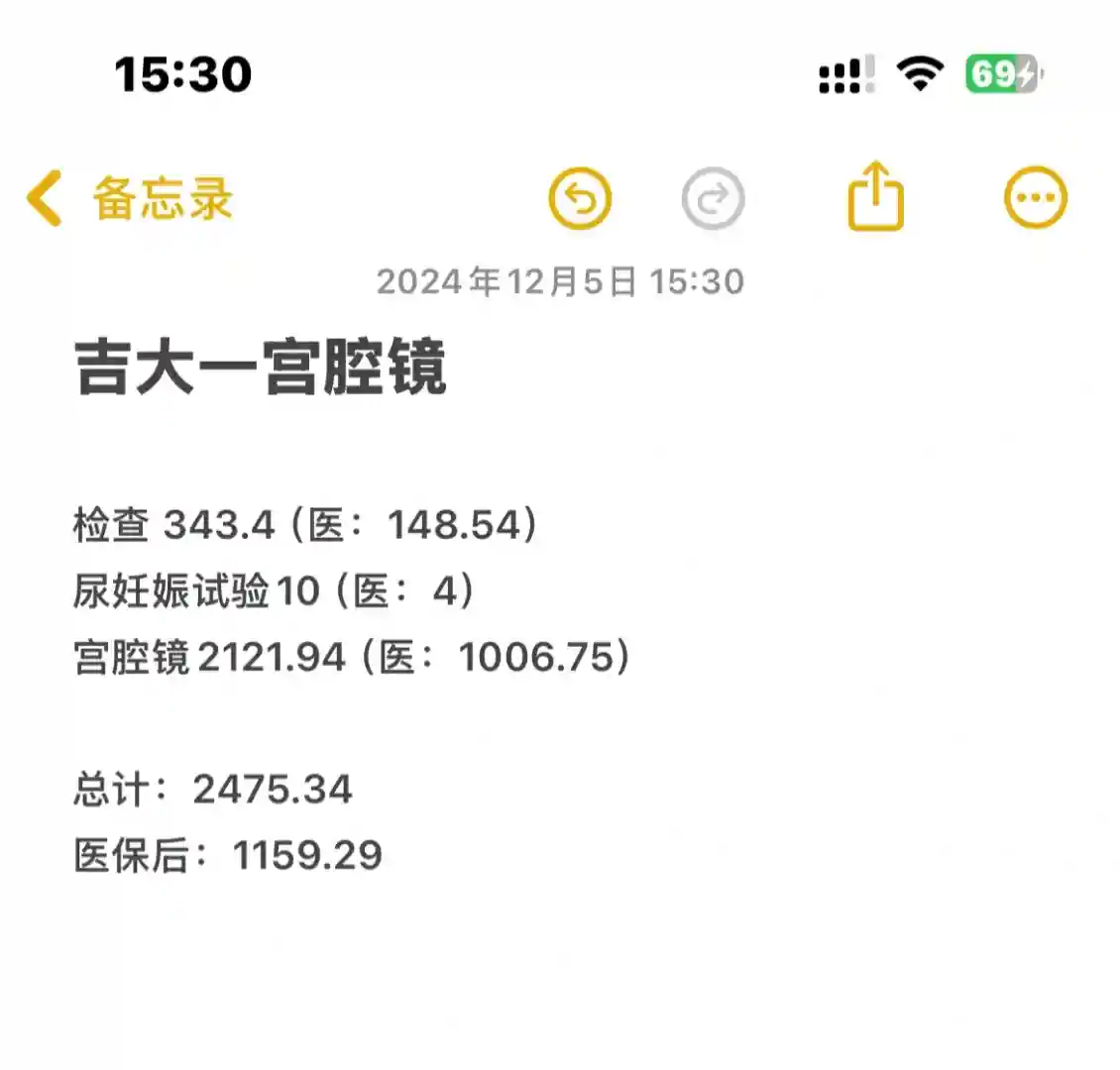Open the more options menu
This screenshot has height=1070, width=1120.
(1036, 198)
